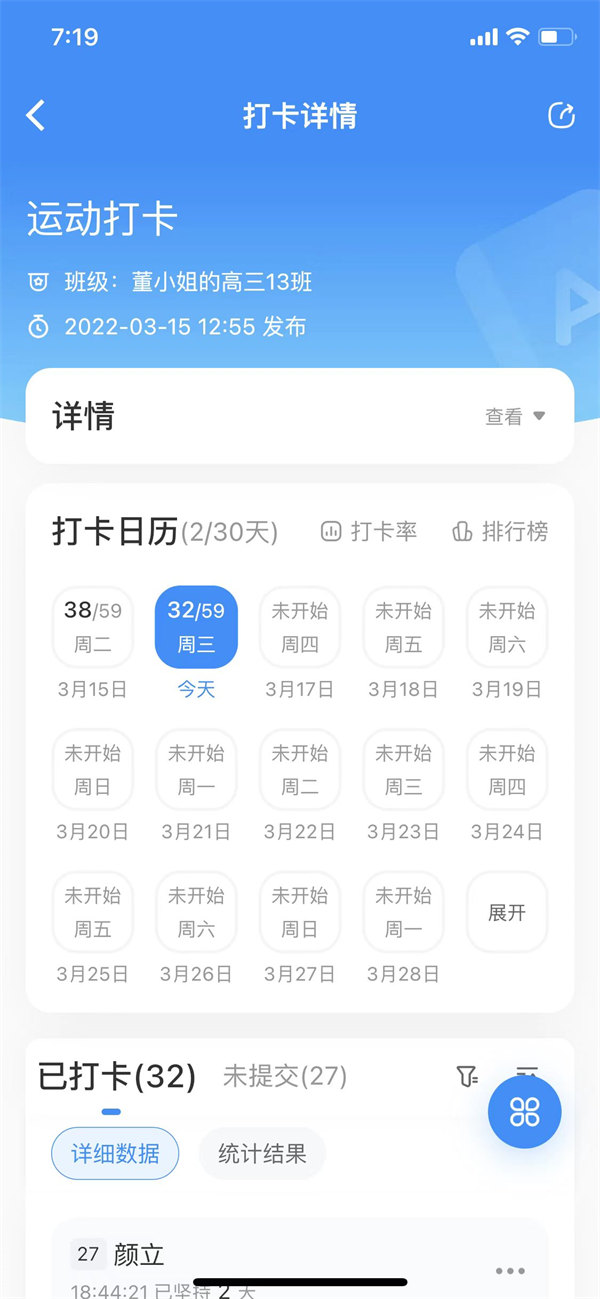Choose the 3月17日 calendar day
Image resolution: width=600 pixels, height=1299 pixels.
300,628
